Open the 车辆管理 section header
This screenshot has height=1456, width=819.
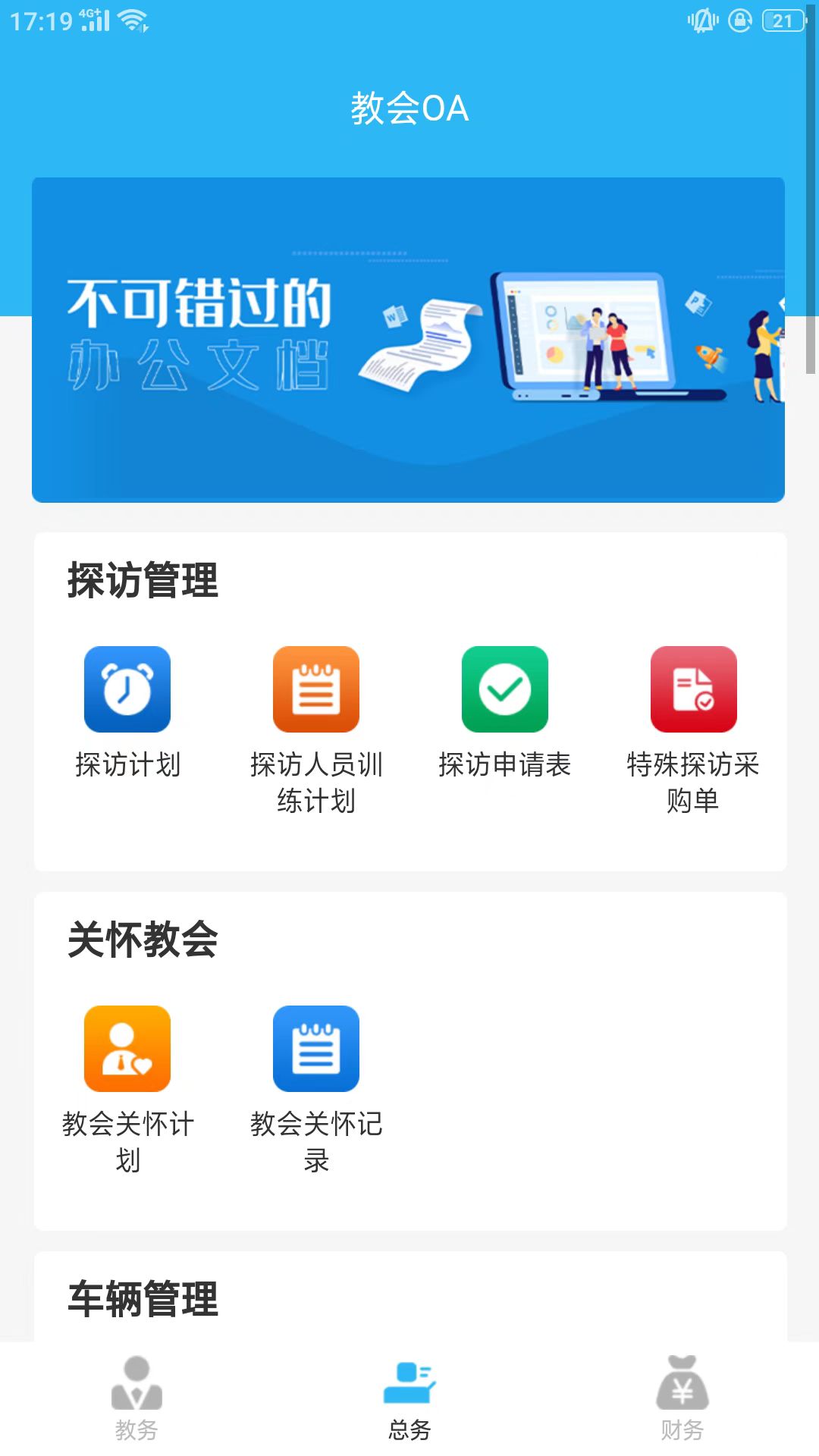click(x=142, y=1298)
